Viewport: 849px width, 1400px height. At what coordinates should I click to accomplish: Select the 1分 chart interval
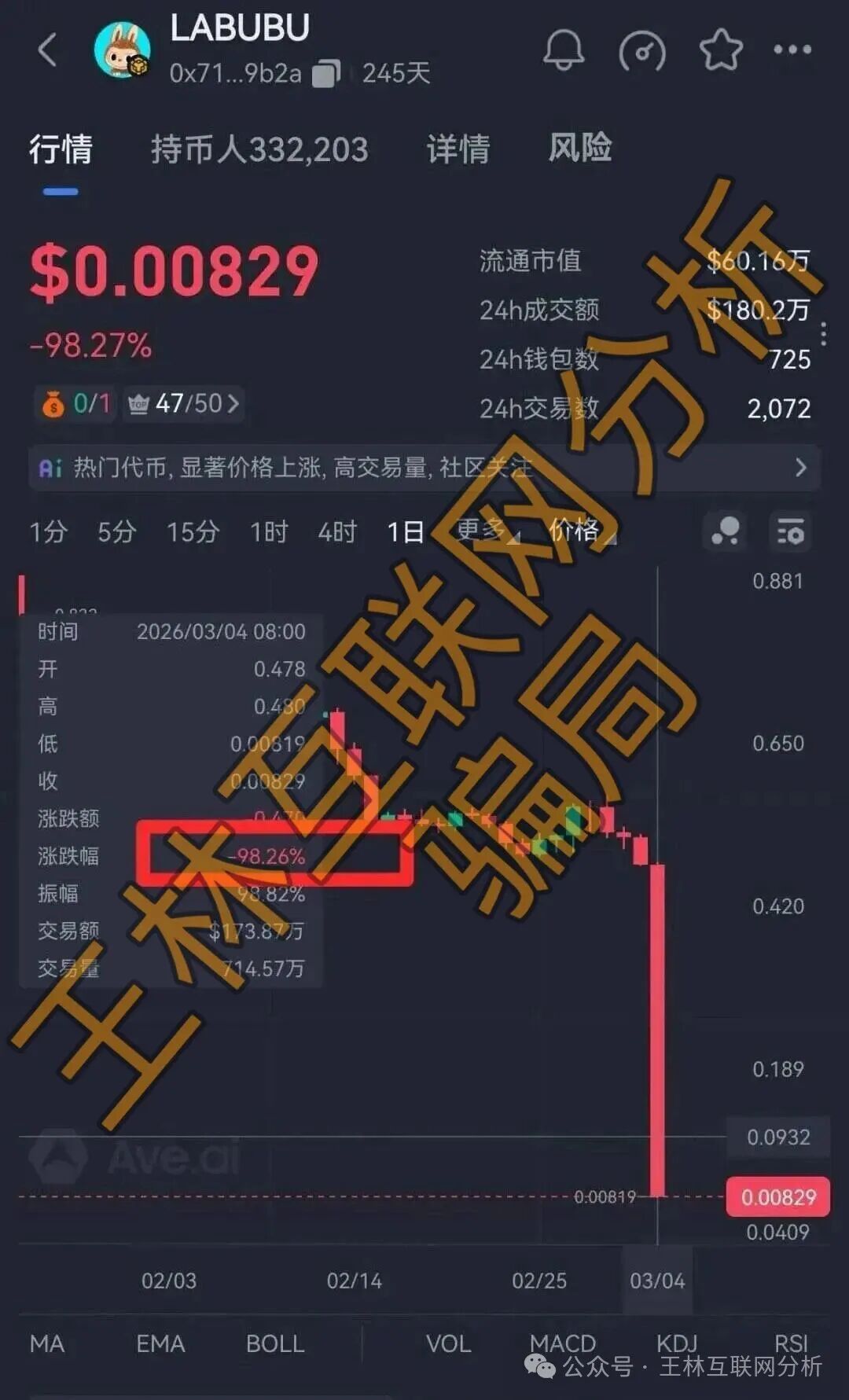(49, 532)
